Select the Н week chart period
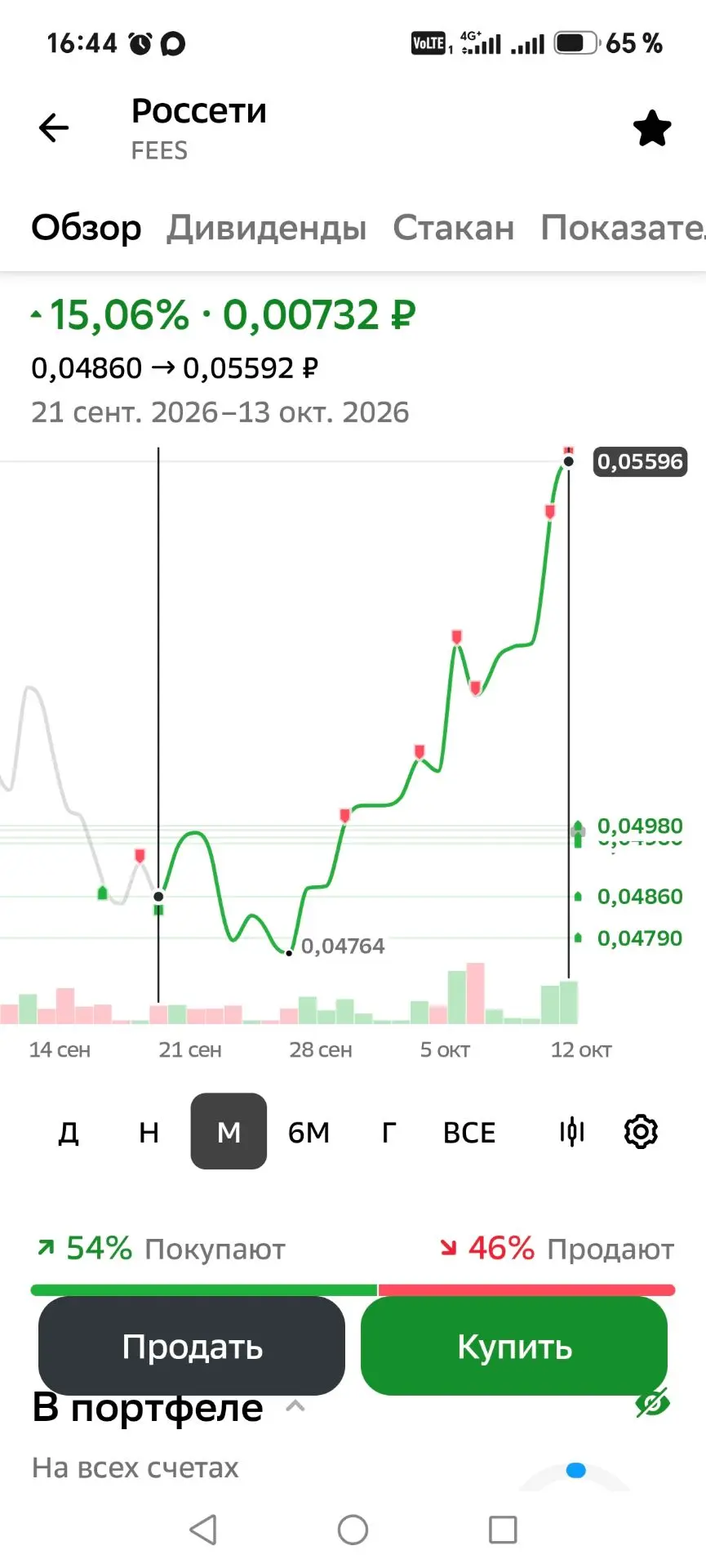Image resolution: width=706 pixels, height=1568 pixels. (x=149, y=1132)
